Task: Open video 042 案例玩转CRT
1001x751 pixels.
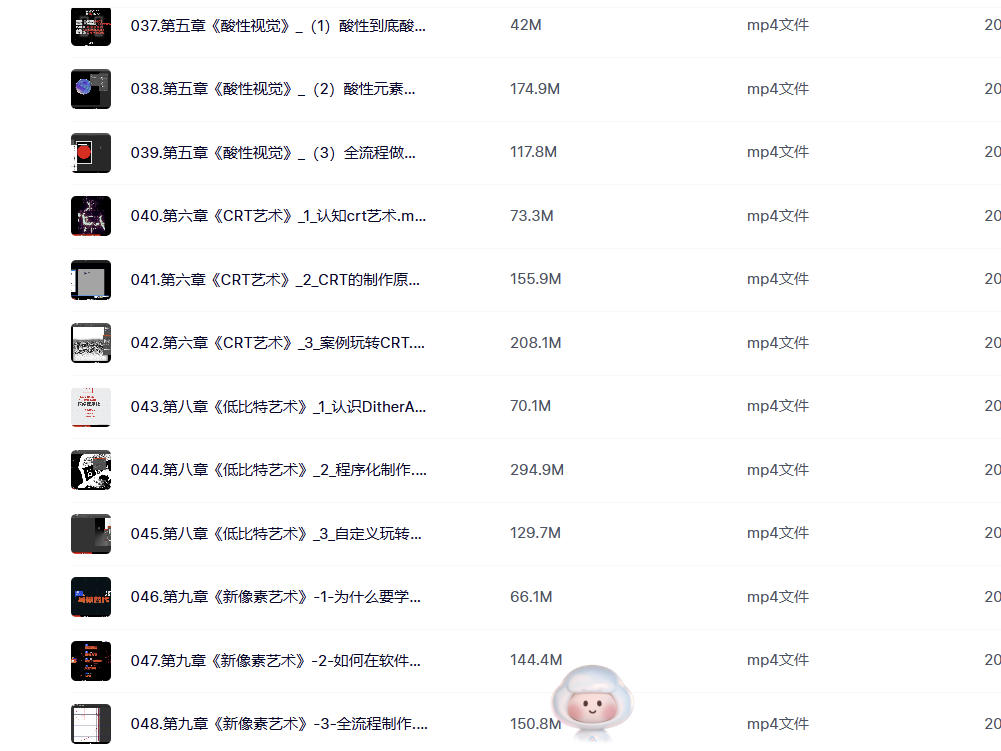Action: 278,343
